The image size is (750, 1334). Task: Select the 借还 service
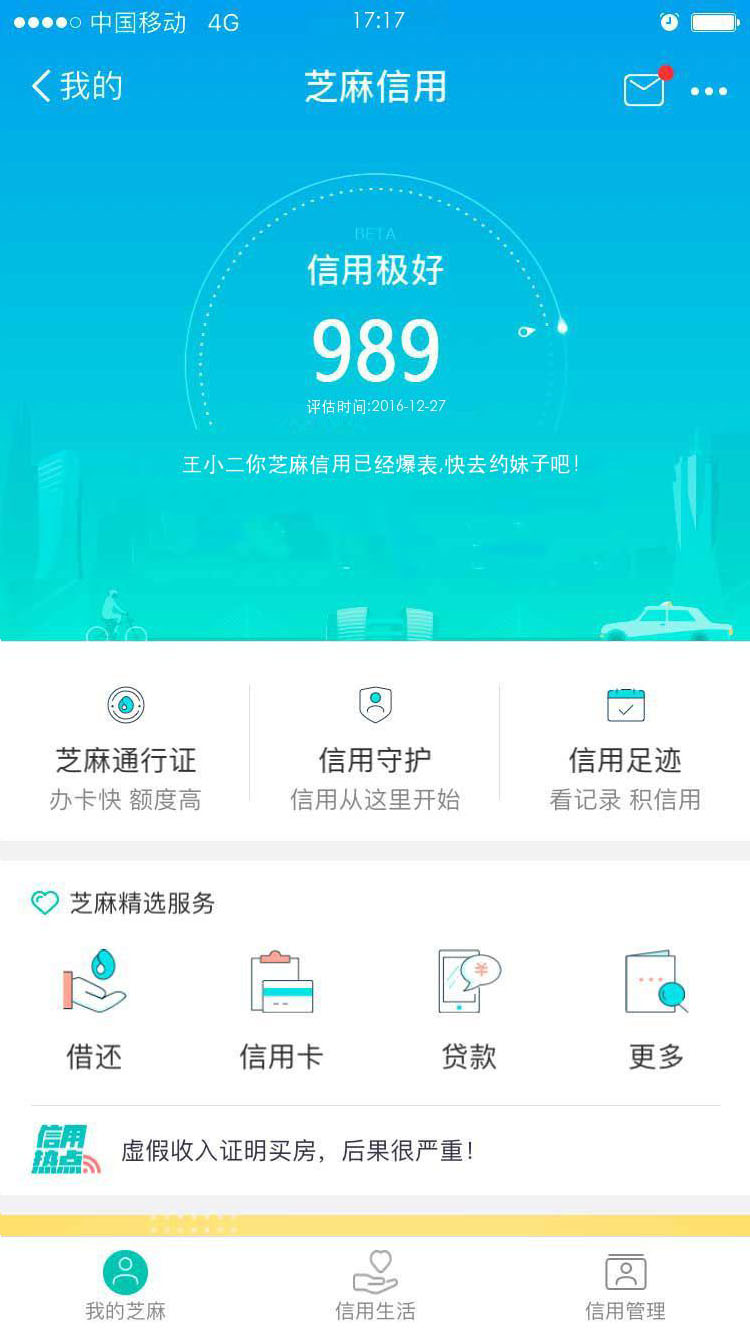pyautogui.click(x=94, y=1008)
